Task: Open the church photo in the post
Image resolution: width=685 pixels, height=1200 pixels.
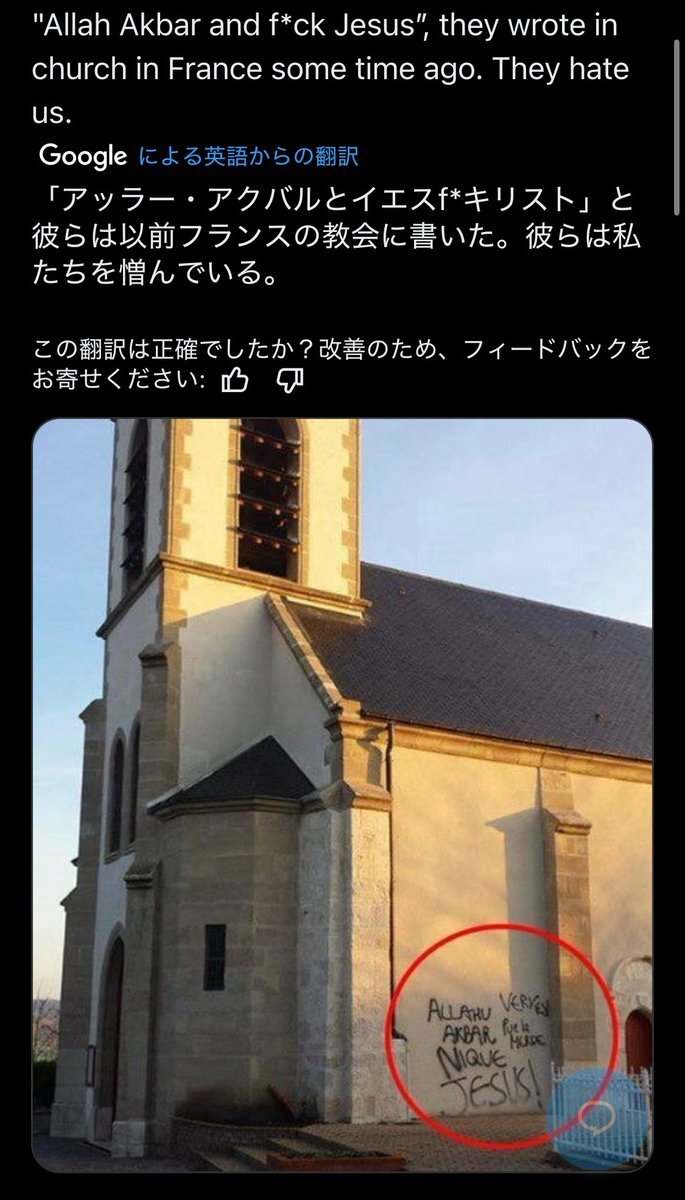Action: point(342,700)
